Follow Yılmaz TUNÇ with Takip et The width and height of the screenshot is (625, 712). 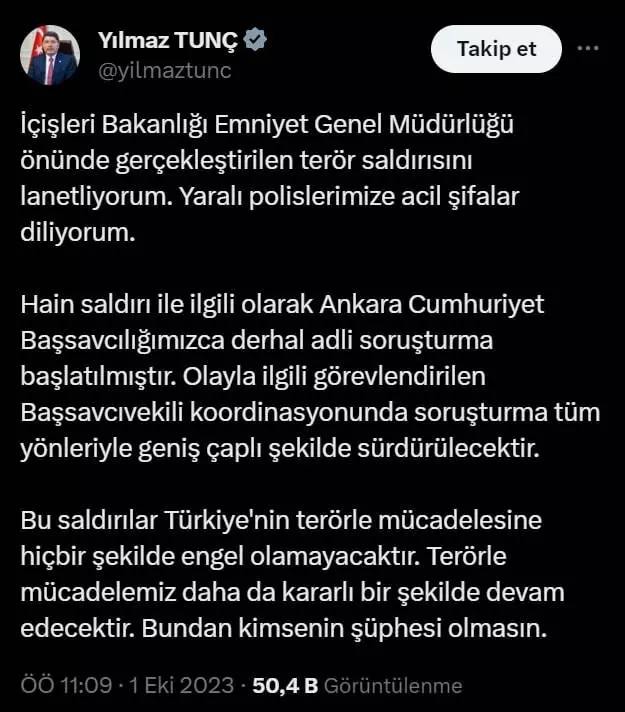tap(496, 50)
